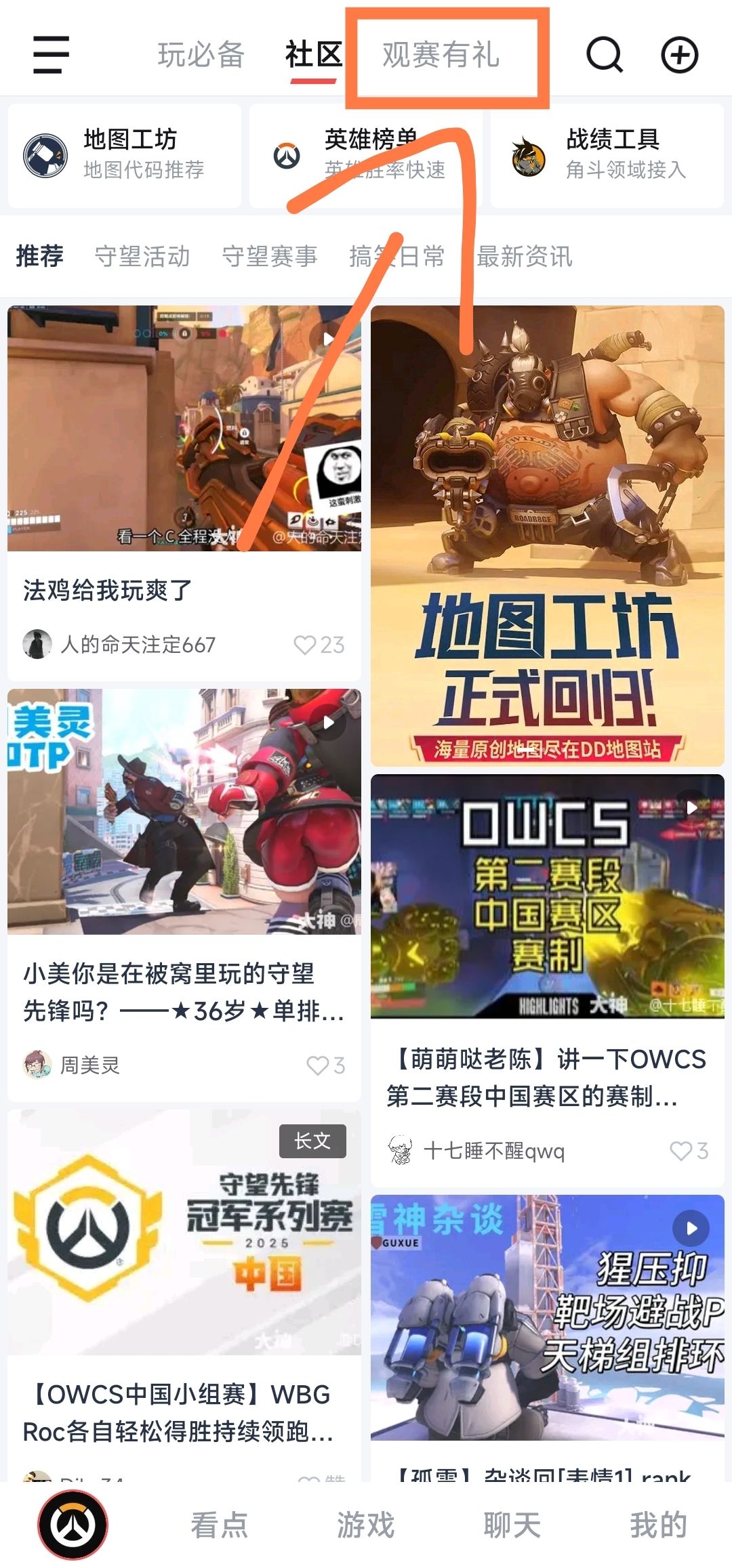This screenshot has width=732, height=1568.
Task: Go to the 看点 bottom tab
Action: 219,1525
